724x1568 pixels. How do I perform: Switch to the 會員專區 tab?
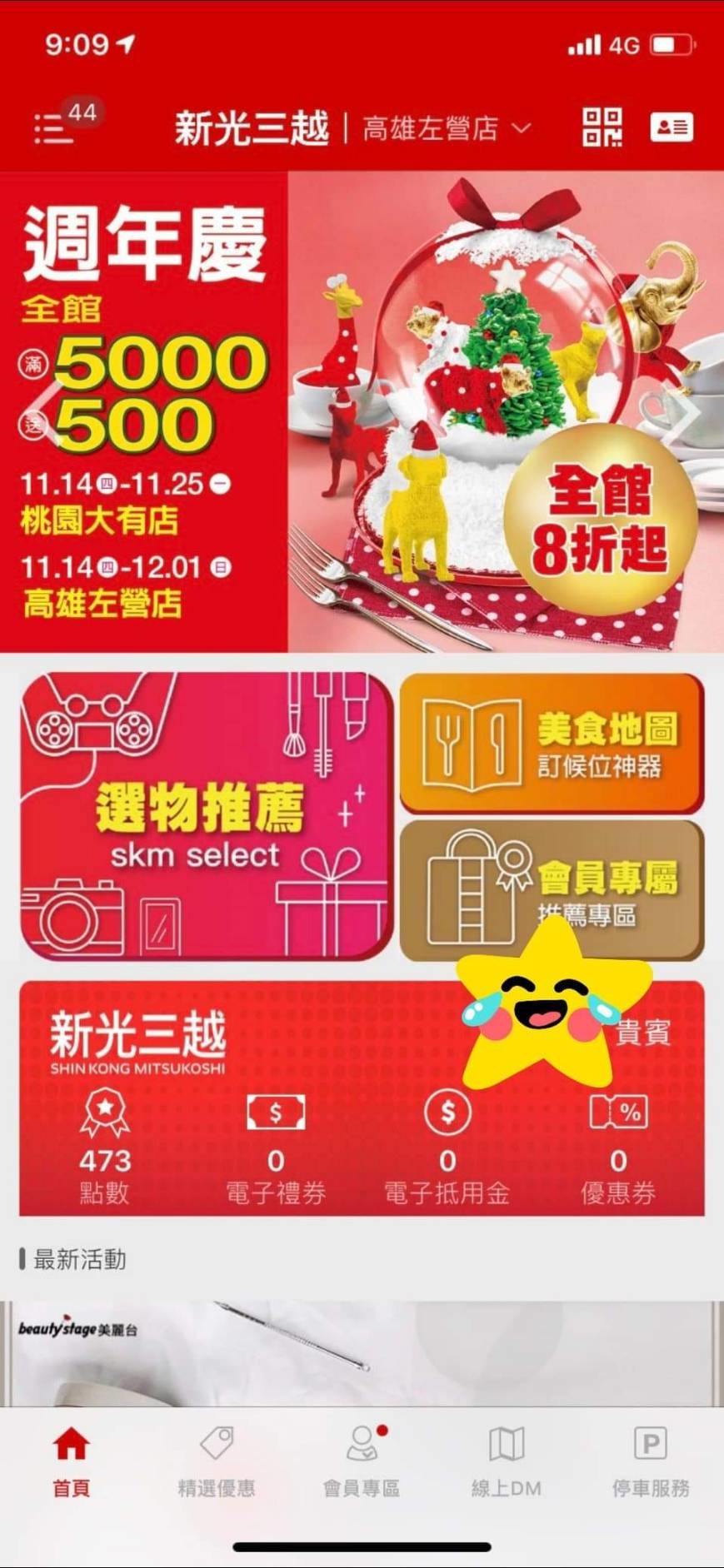click(362, 1462)
